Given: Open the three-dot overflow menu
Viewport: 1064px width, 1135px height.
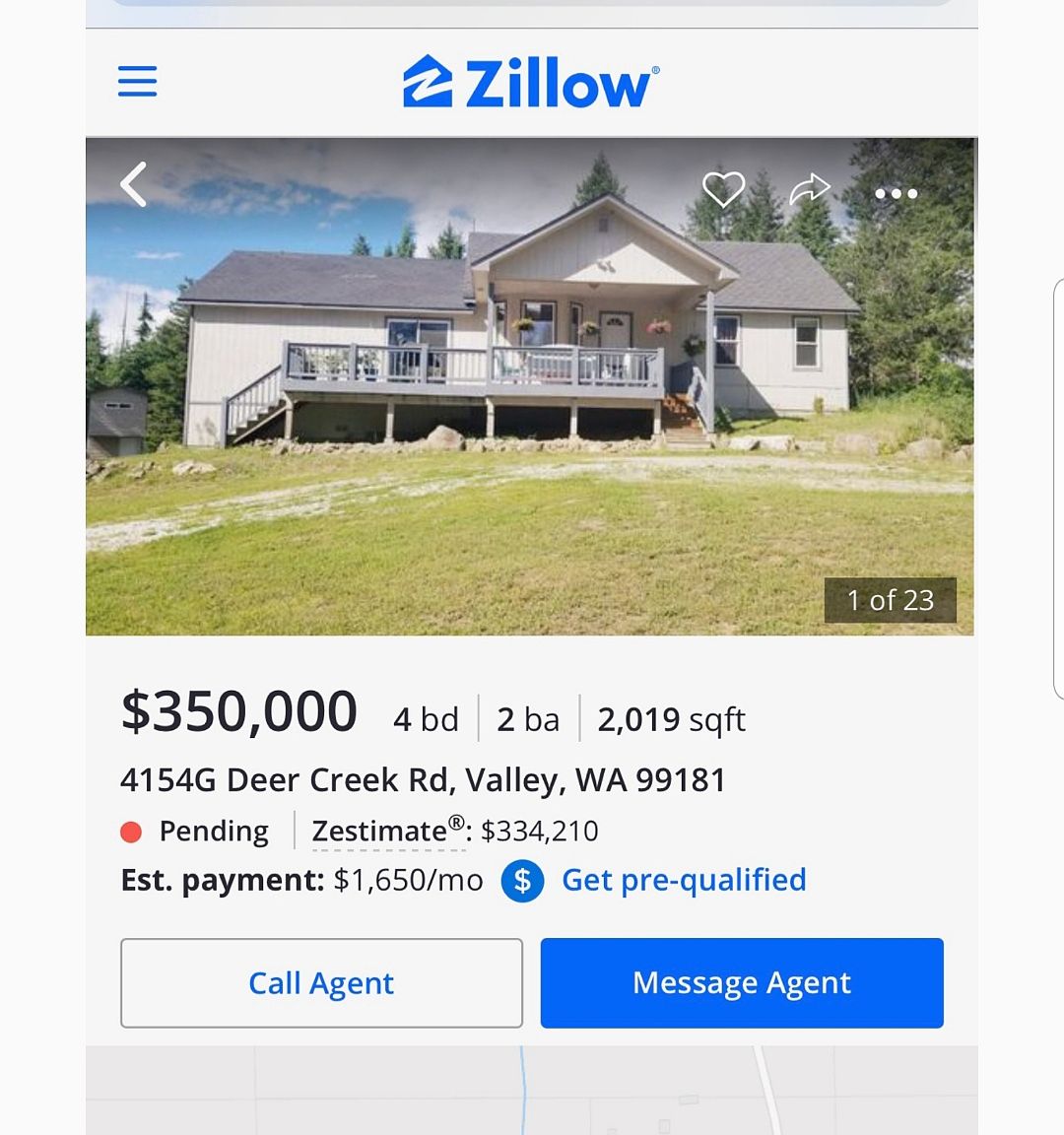Looking at the screenshot, I should 896,194.
